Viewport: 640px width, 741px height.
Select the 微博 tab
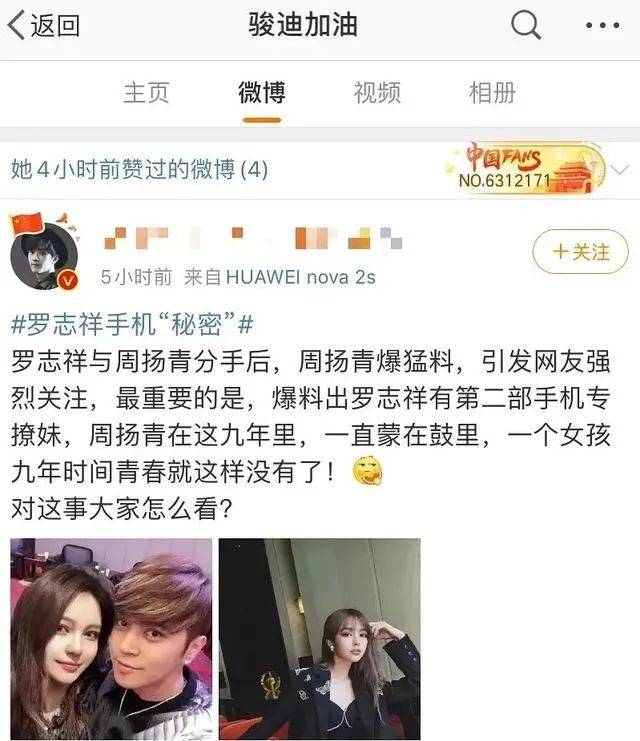[262, 93]
